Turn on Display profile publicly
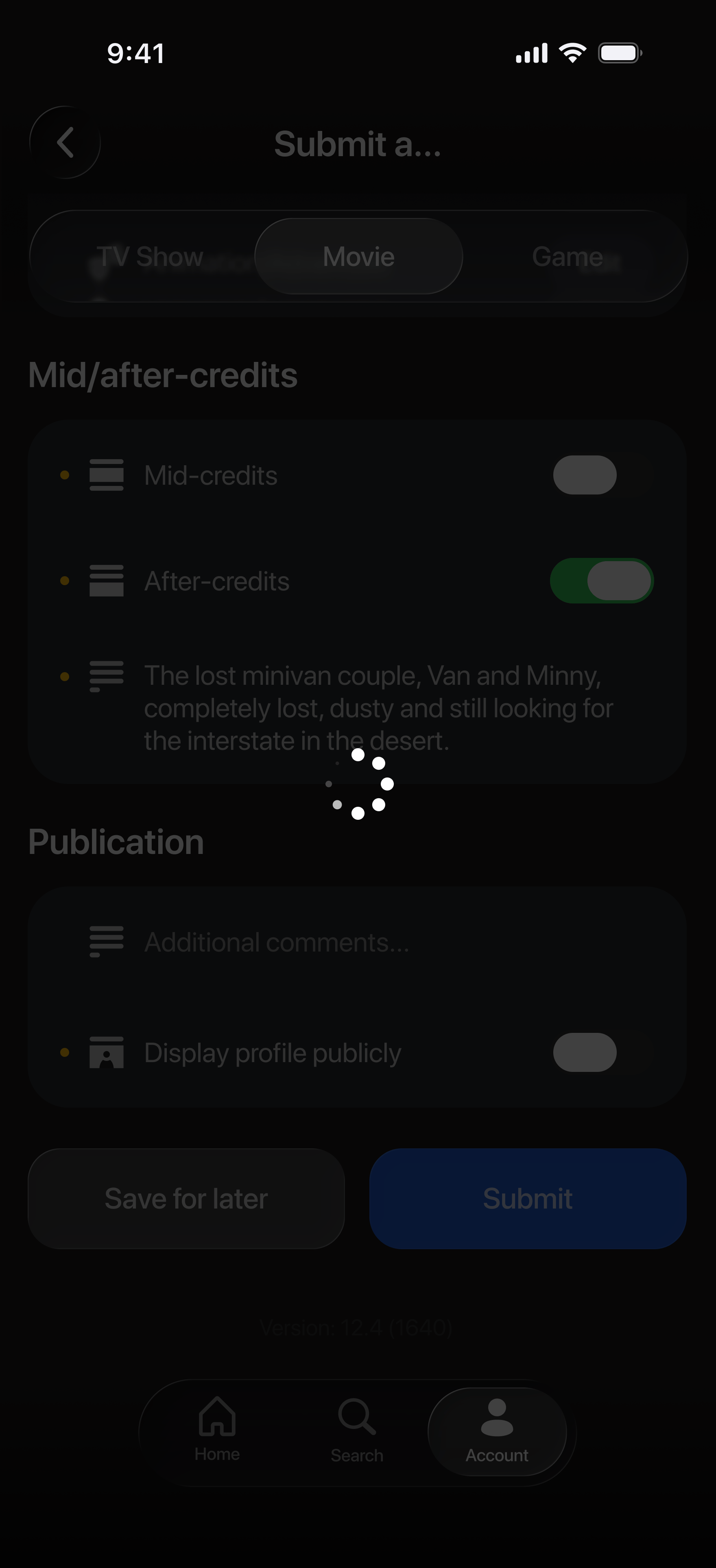716x1568 pixels. coord(584,1052)
